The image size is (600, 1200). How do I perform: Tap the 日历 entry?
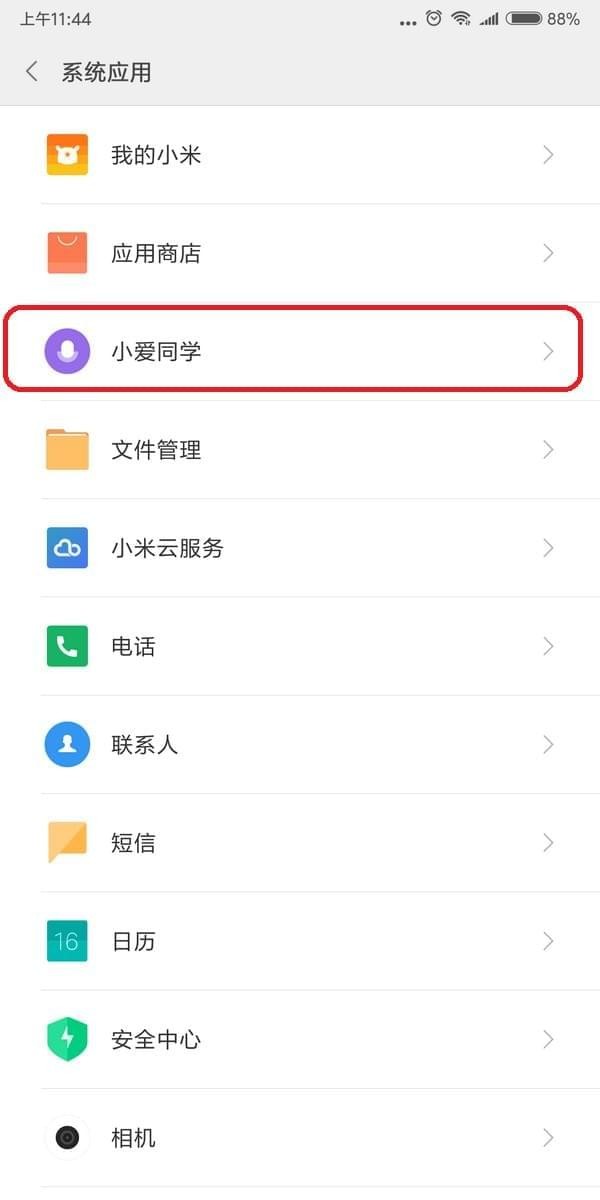coord(300,941)
